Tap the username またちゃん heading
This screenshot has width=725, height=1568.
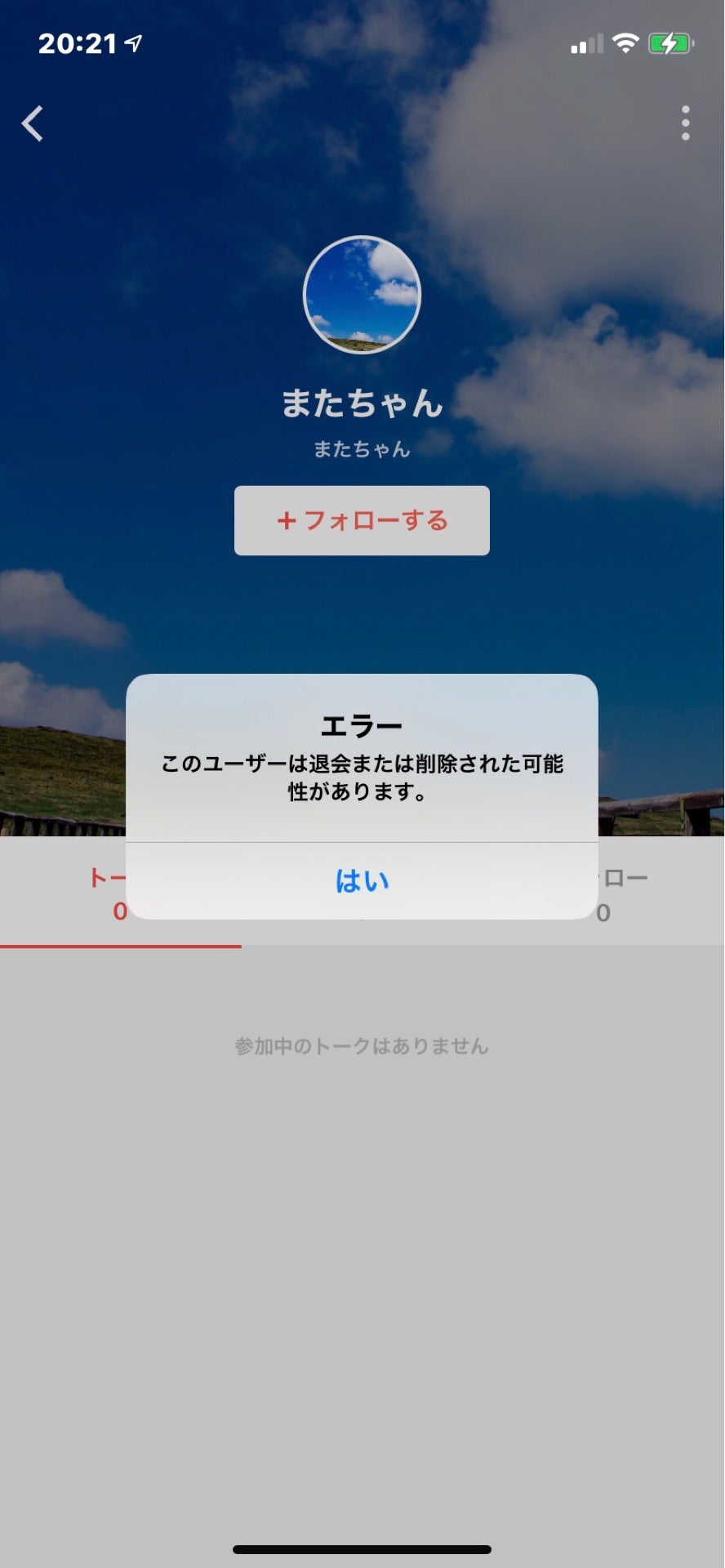362,402
